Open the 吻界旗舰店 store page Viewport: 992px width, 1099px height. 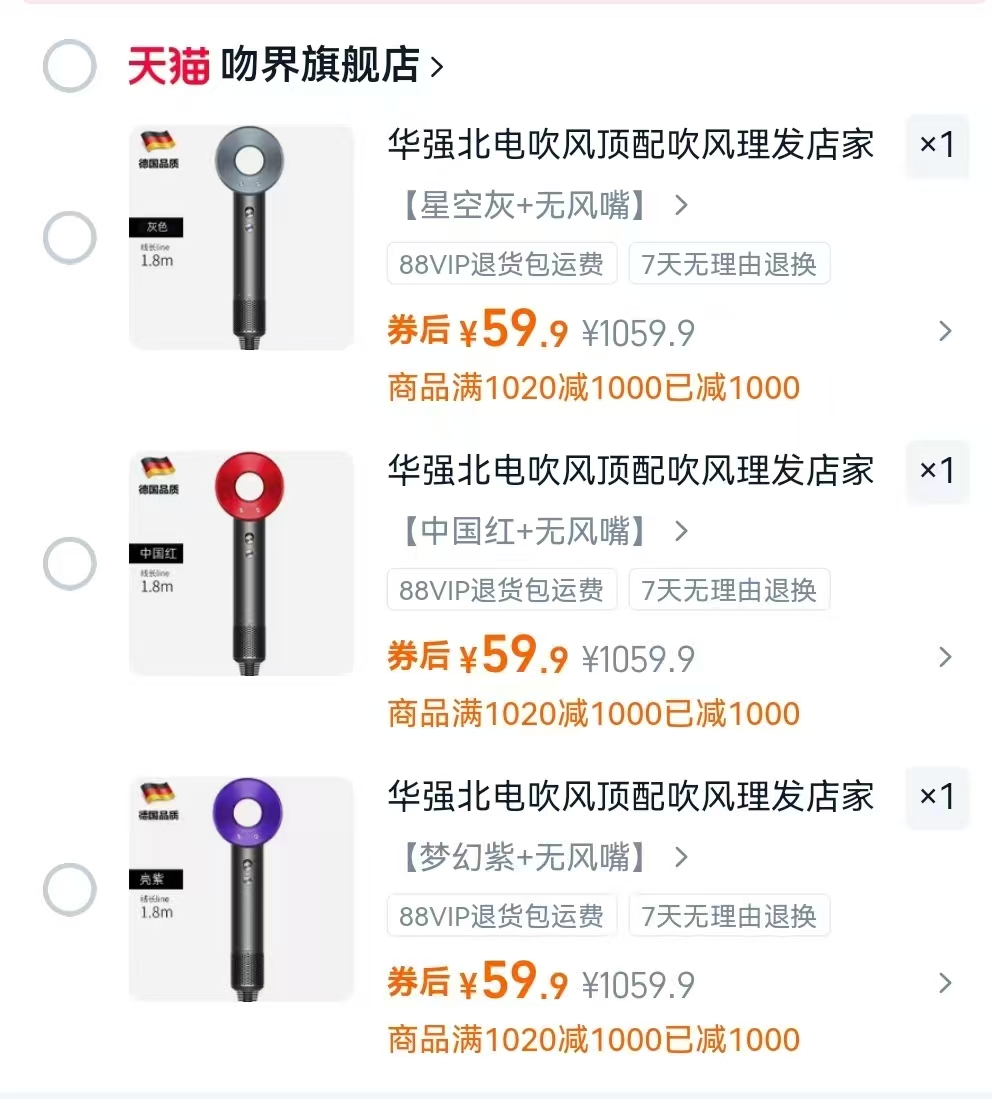(x=320, y=63)
